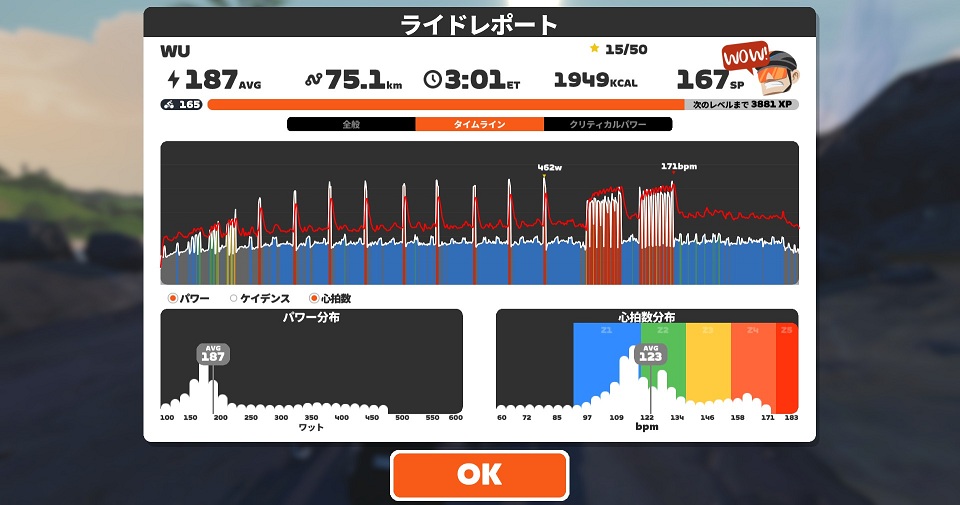Switch to the 全般 tab
Screen dimensions: 960x505
coord(351,124)
